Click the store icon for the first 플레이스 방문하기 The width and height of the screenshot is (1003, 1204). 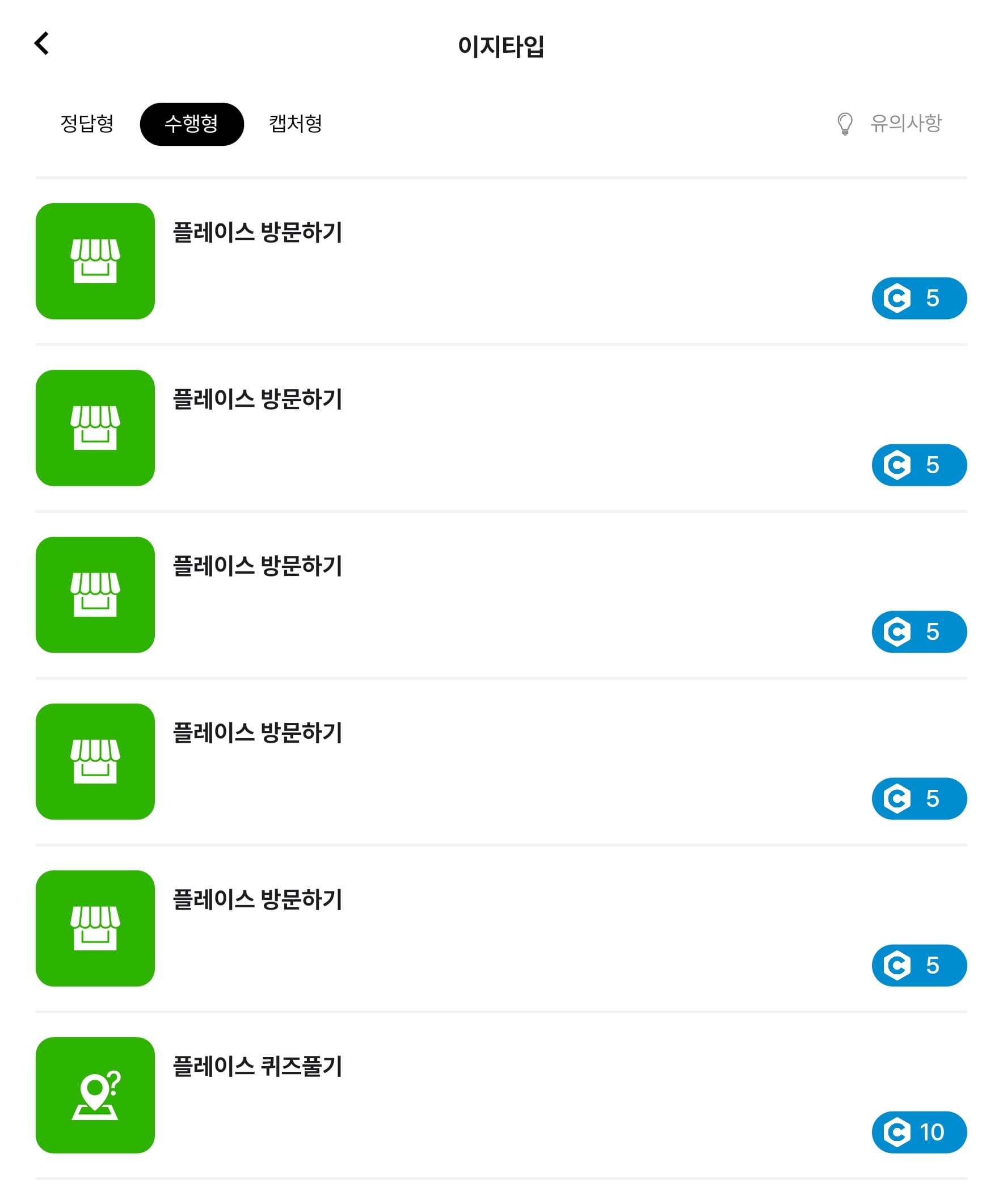click(x=95, y=263)
